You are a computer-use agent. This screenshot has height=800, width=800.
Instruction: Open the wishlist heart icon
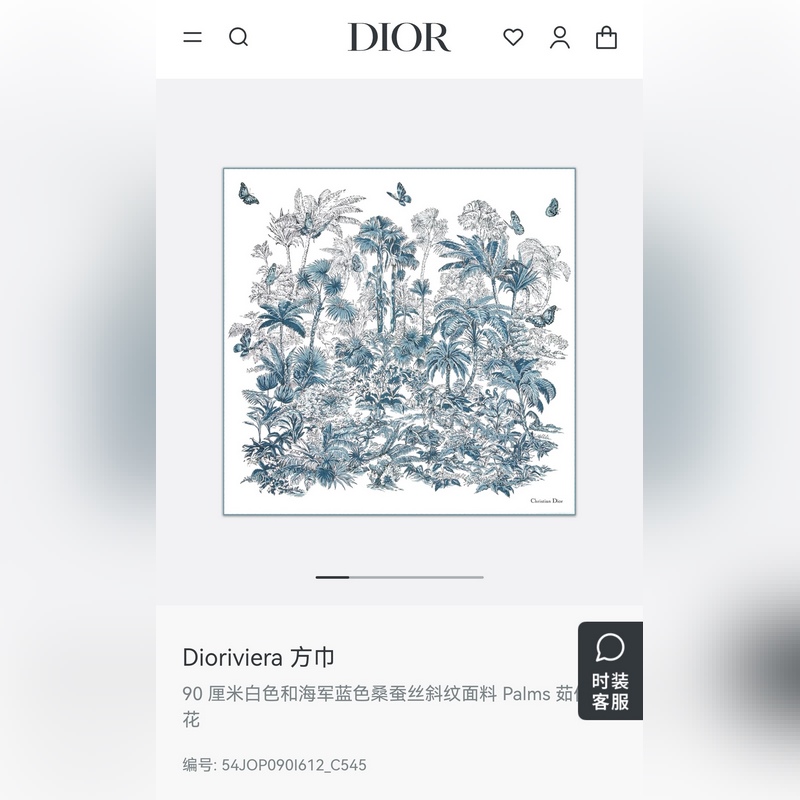point(513,38)
